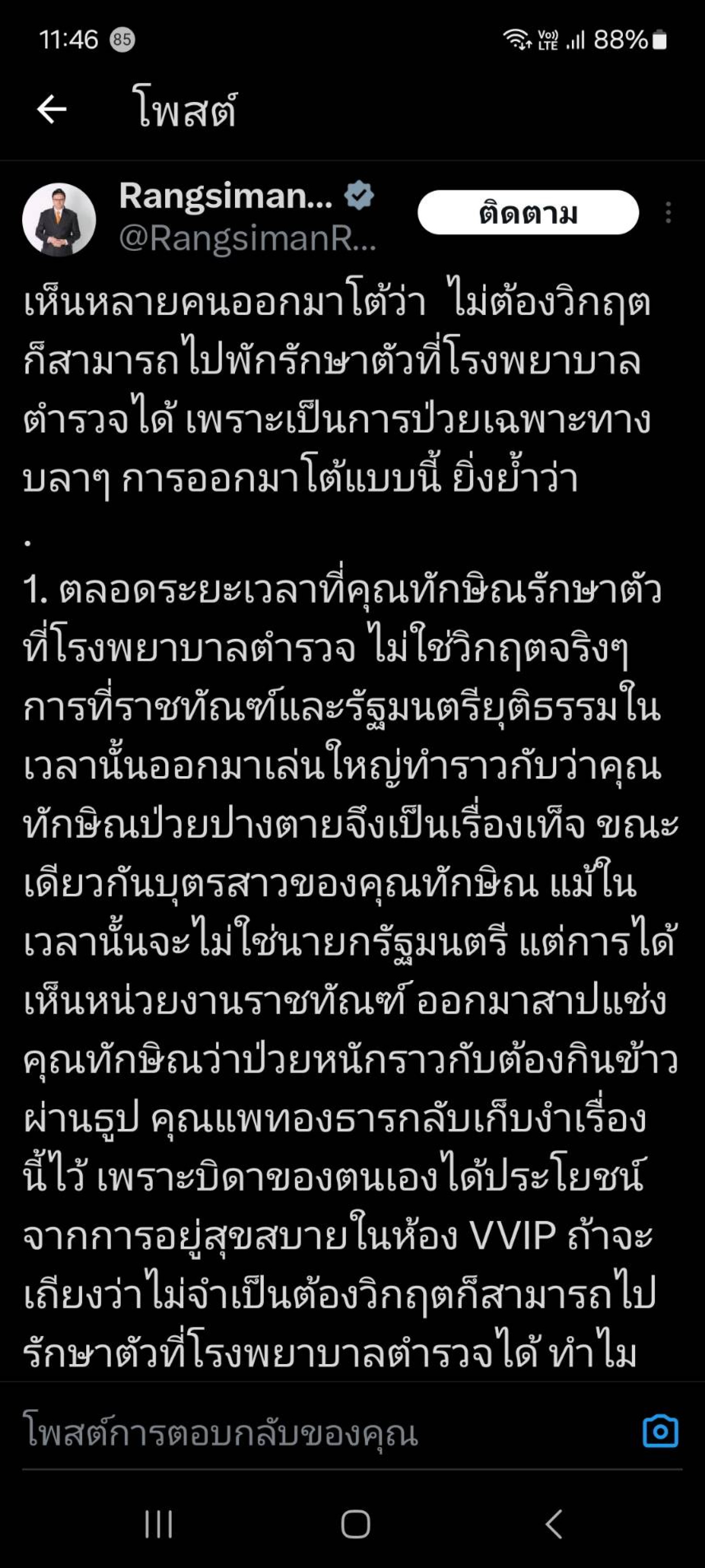The image size is (705, 1568).
Task: Open Rangsiman's profile picture
Action: 59,219
